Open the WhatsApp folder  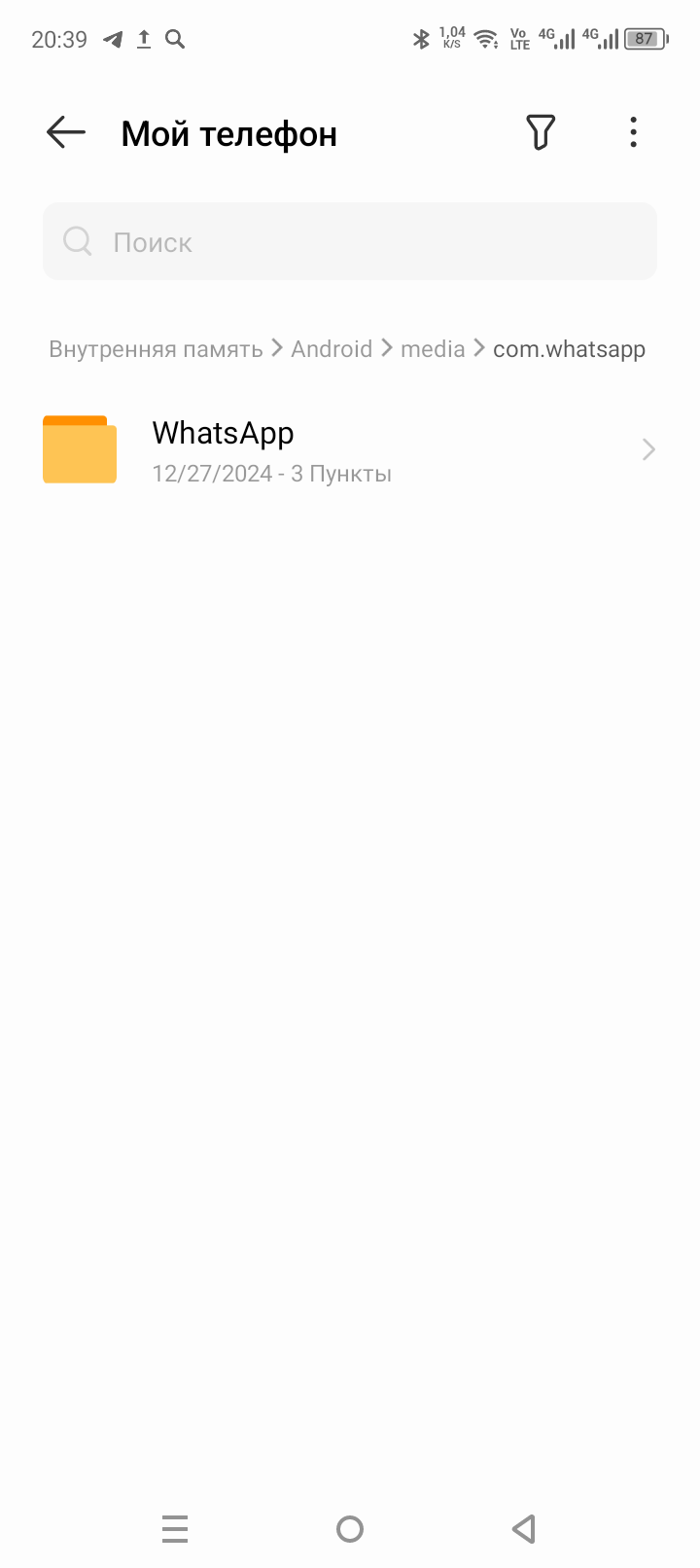[x=350, y=450]
